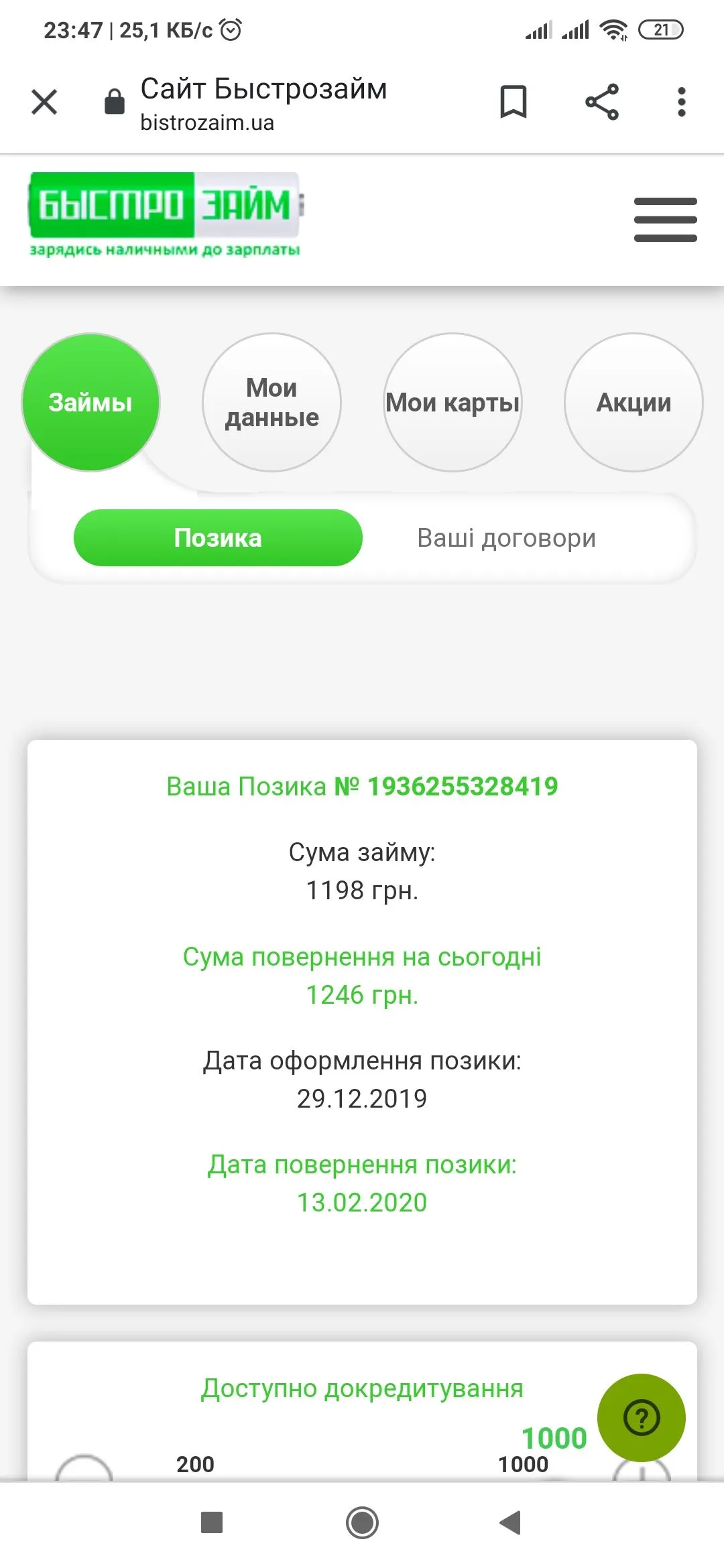Open the recent apps view
724x1568 pixels.
(x=212, y=1522)
